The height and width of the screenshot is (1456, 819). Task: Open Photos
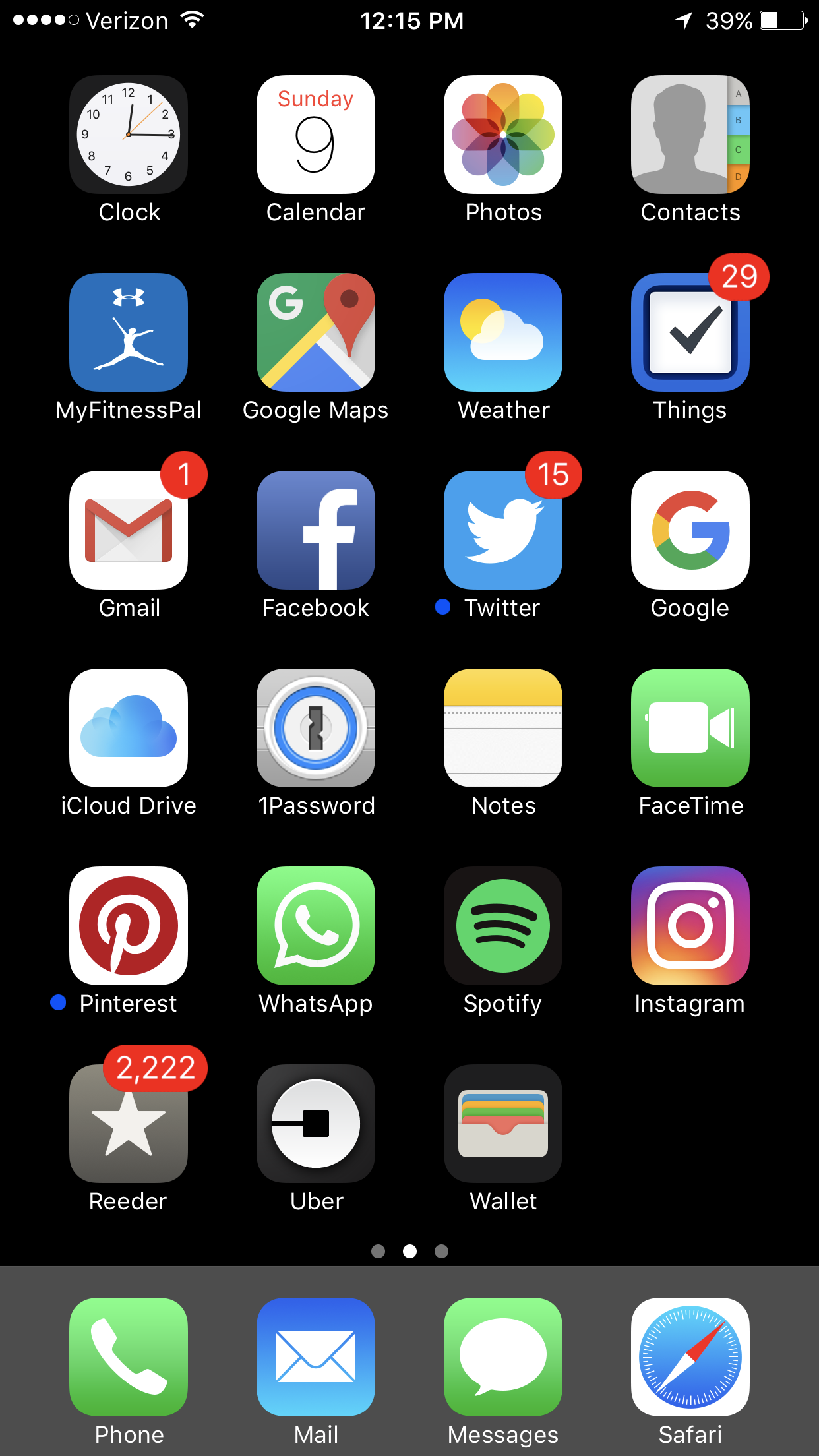pyautogui.click(x=503, y=135)
